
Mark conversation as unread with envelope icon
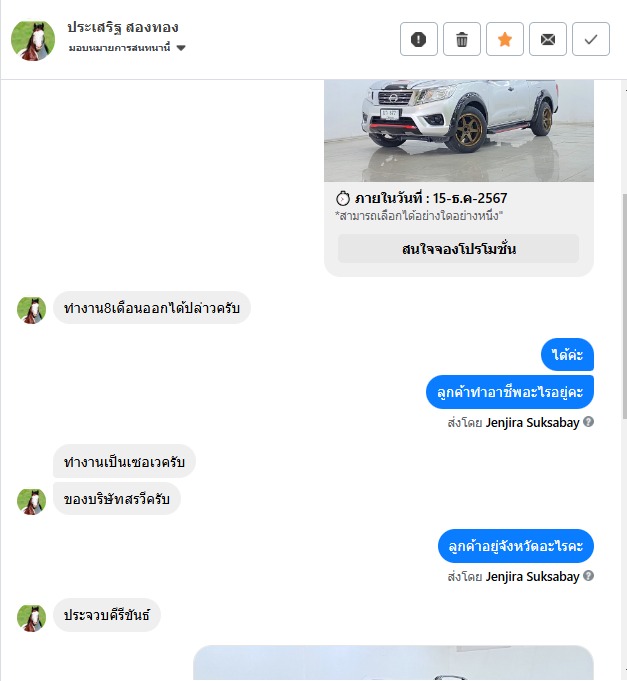click(547, 39)
